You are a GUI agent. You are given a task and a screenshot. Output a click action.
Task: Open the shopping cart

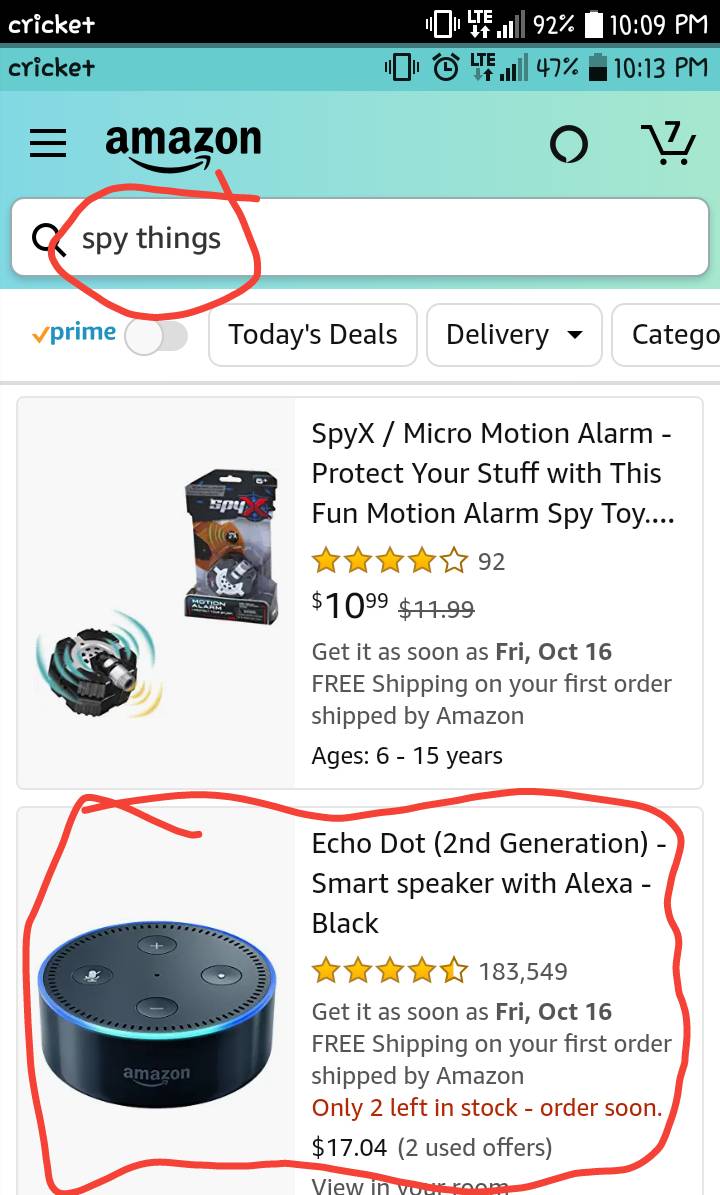[667, 144]
